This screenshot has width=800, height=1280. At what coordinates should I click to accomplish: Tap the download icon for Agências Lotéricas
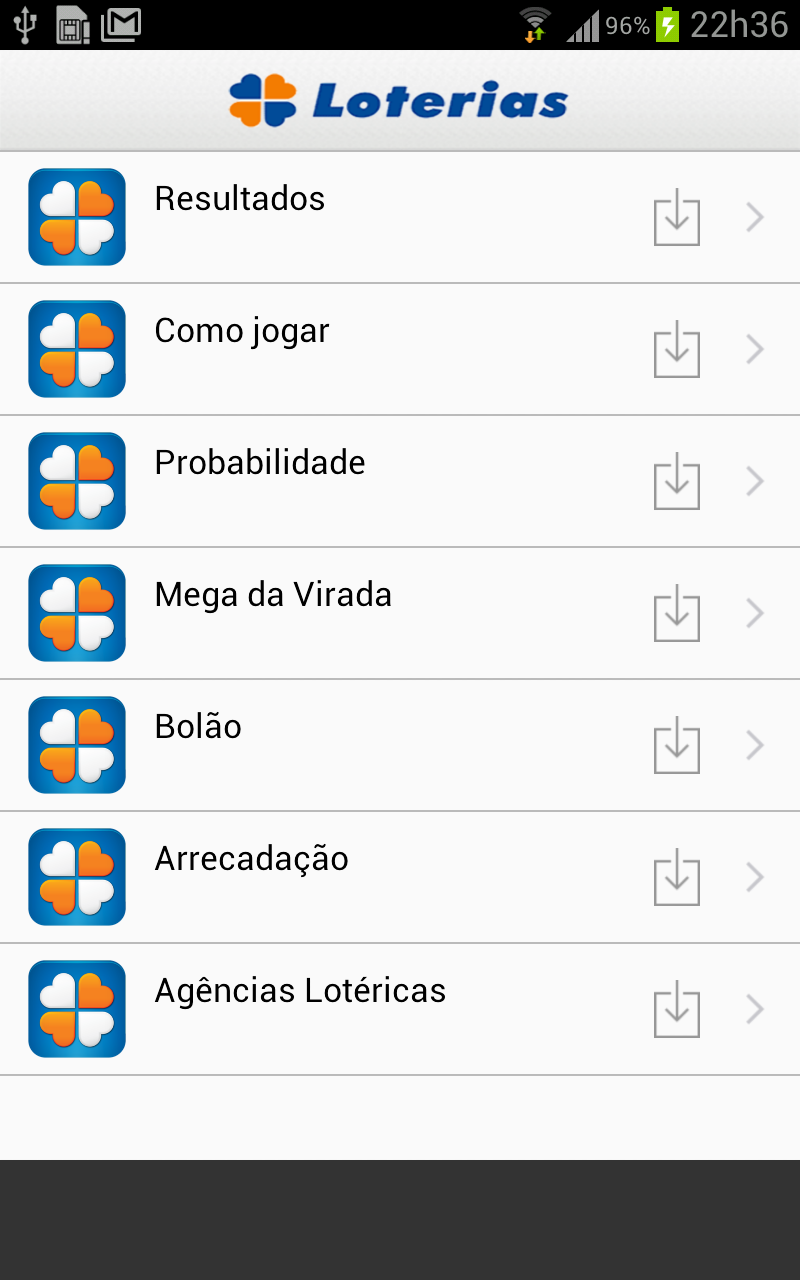(677, 1010)
